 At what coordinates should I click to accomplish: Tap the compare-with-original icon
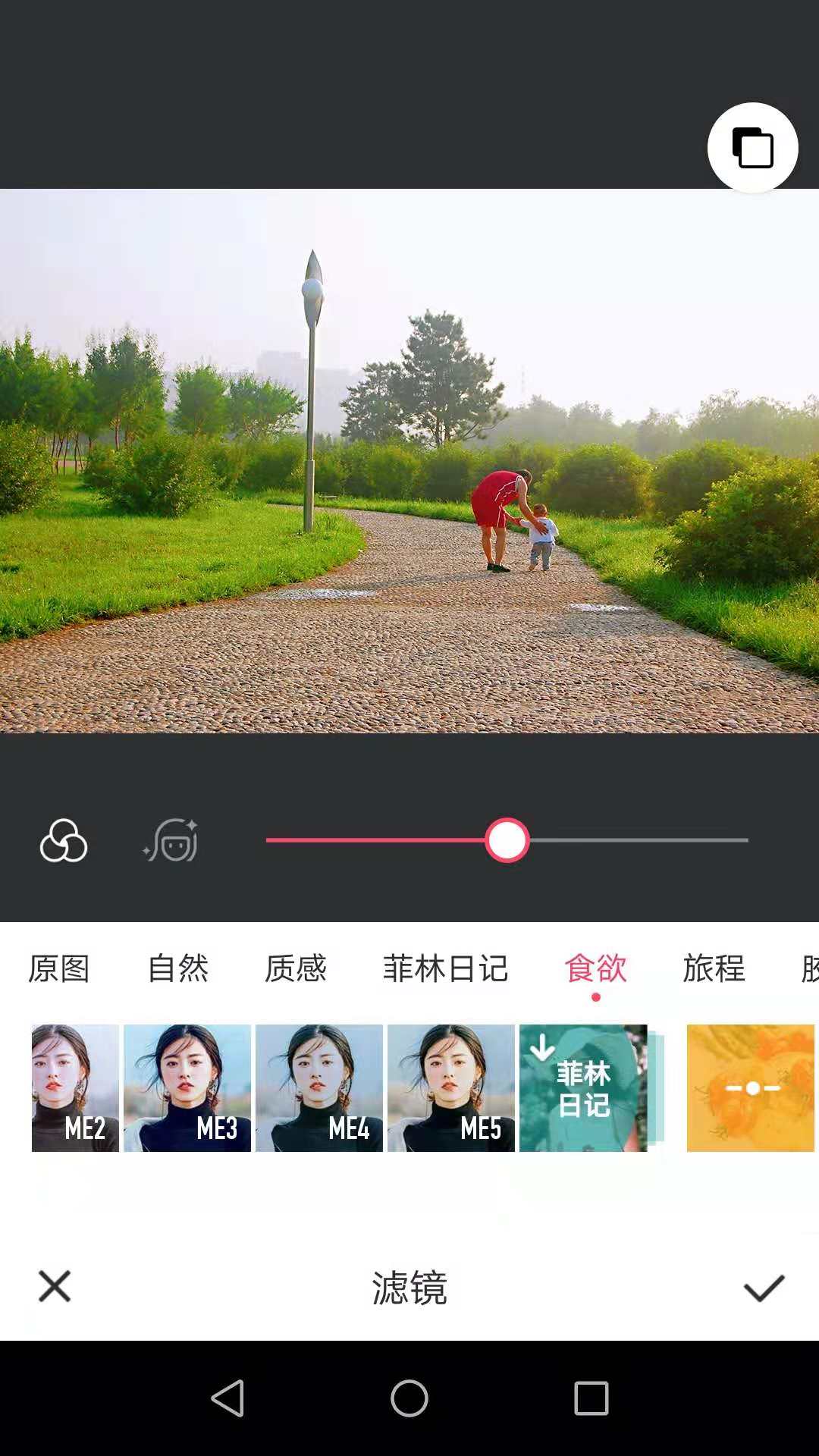tap(753, 147)
